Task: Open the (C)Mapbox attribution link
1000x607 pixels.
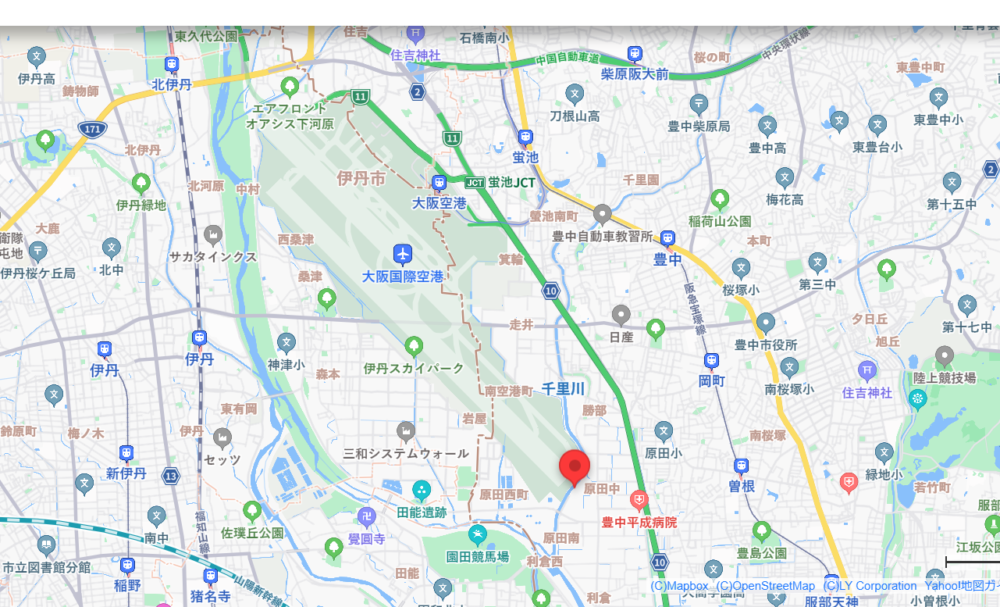Action: tap(679, 586)
